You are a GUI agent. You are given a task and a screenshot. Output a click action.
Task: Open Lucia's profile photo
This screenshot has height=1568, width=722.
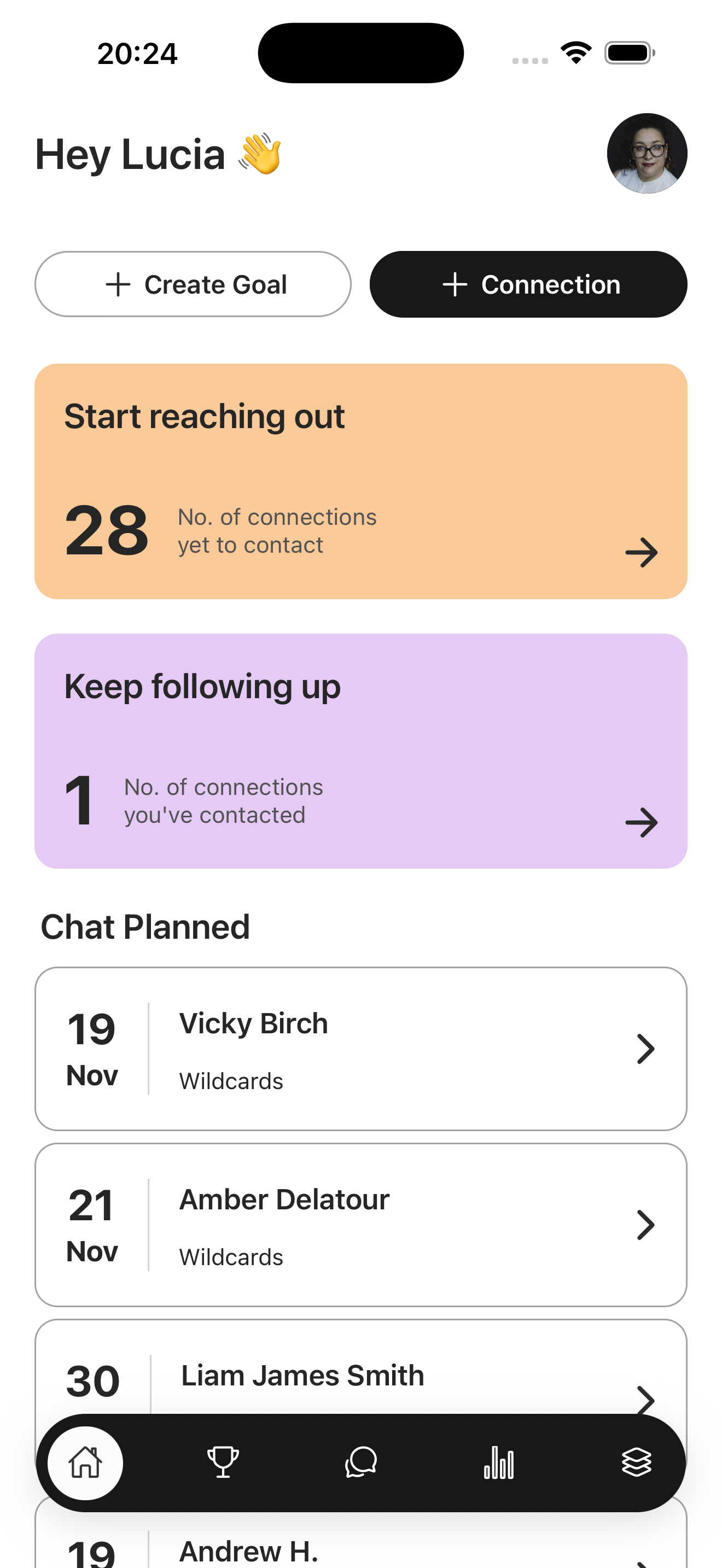pos(647,154)
